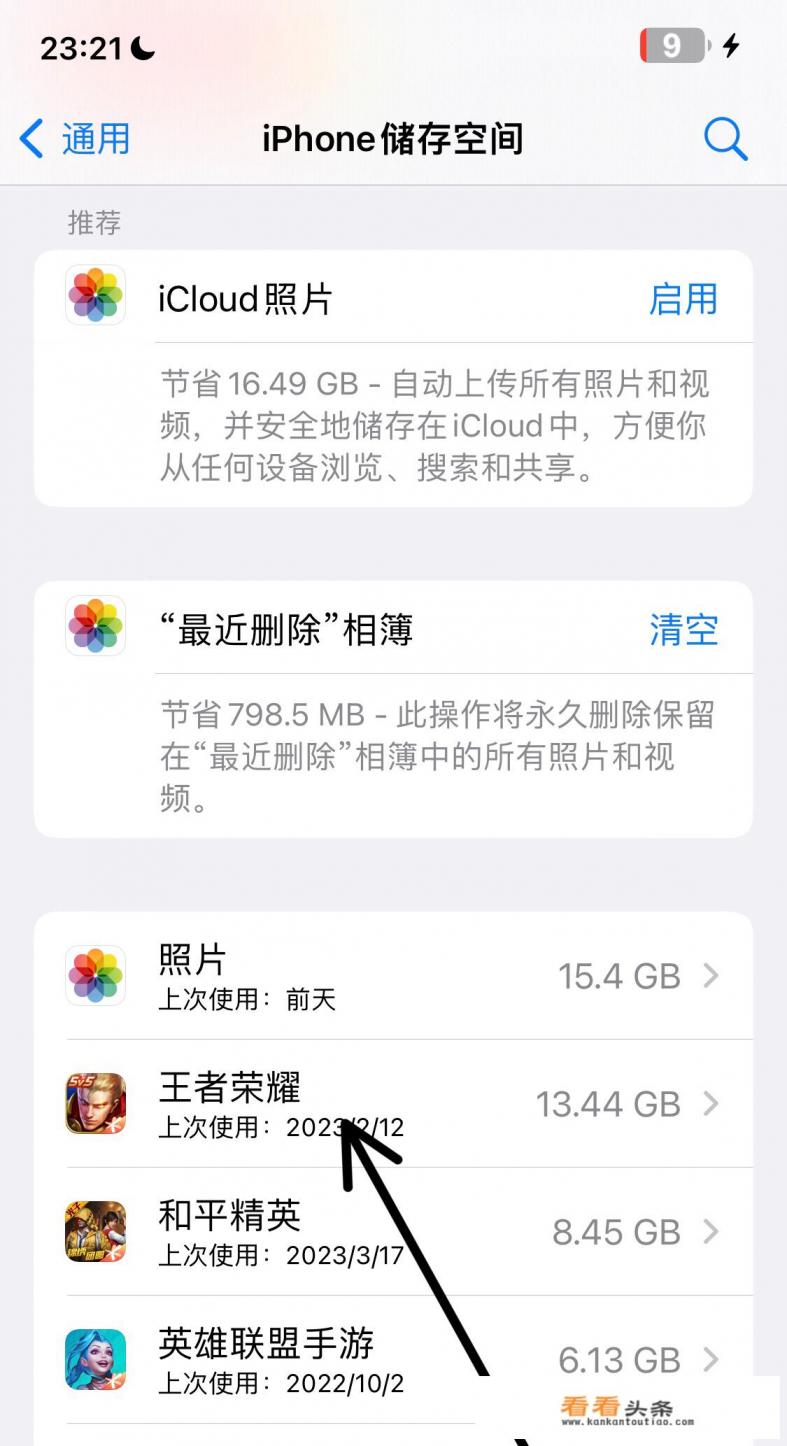Tap the charging lightning icon

tap(729, 45)
